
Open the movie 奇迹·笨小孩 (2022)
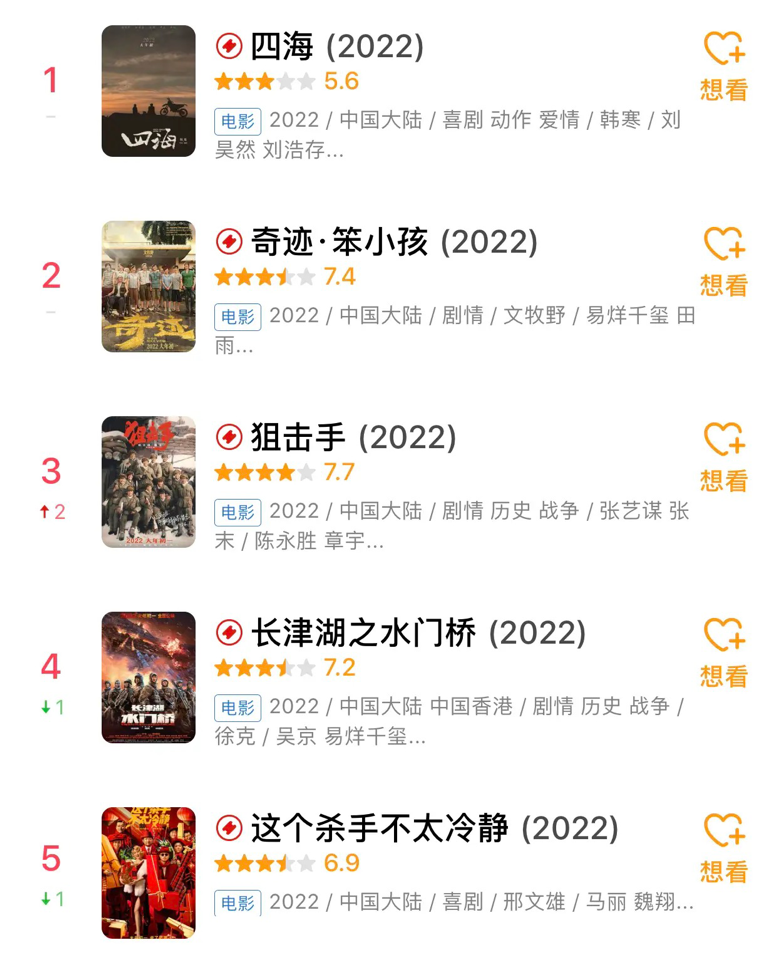click(x=391, y=242)
